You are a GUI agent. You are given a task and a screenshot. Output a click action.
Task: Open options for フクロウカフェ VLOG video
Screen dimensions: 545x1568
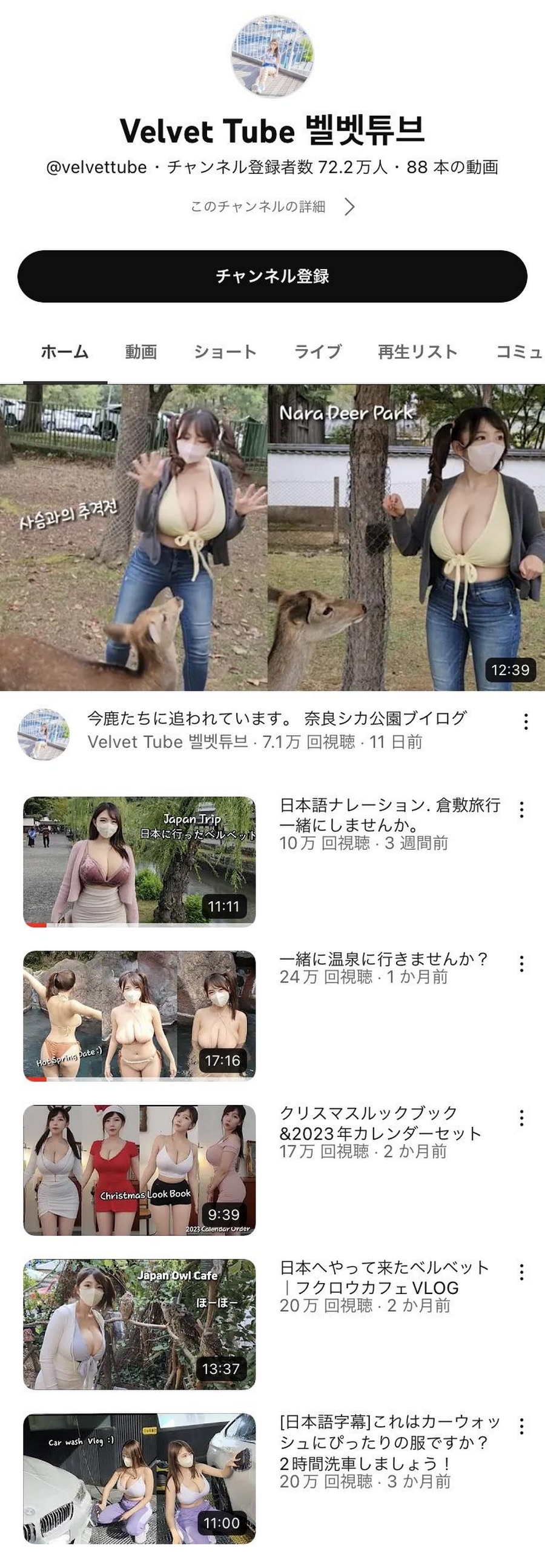coord(521,1272)
